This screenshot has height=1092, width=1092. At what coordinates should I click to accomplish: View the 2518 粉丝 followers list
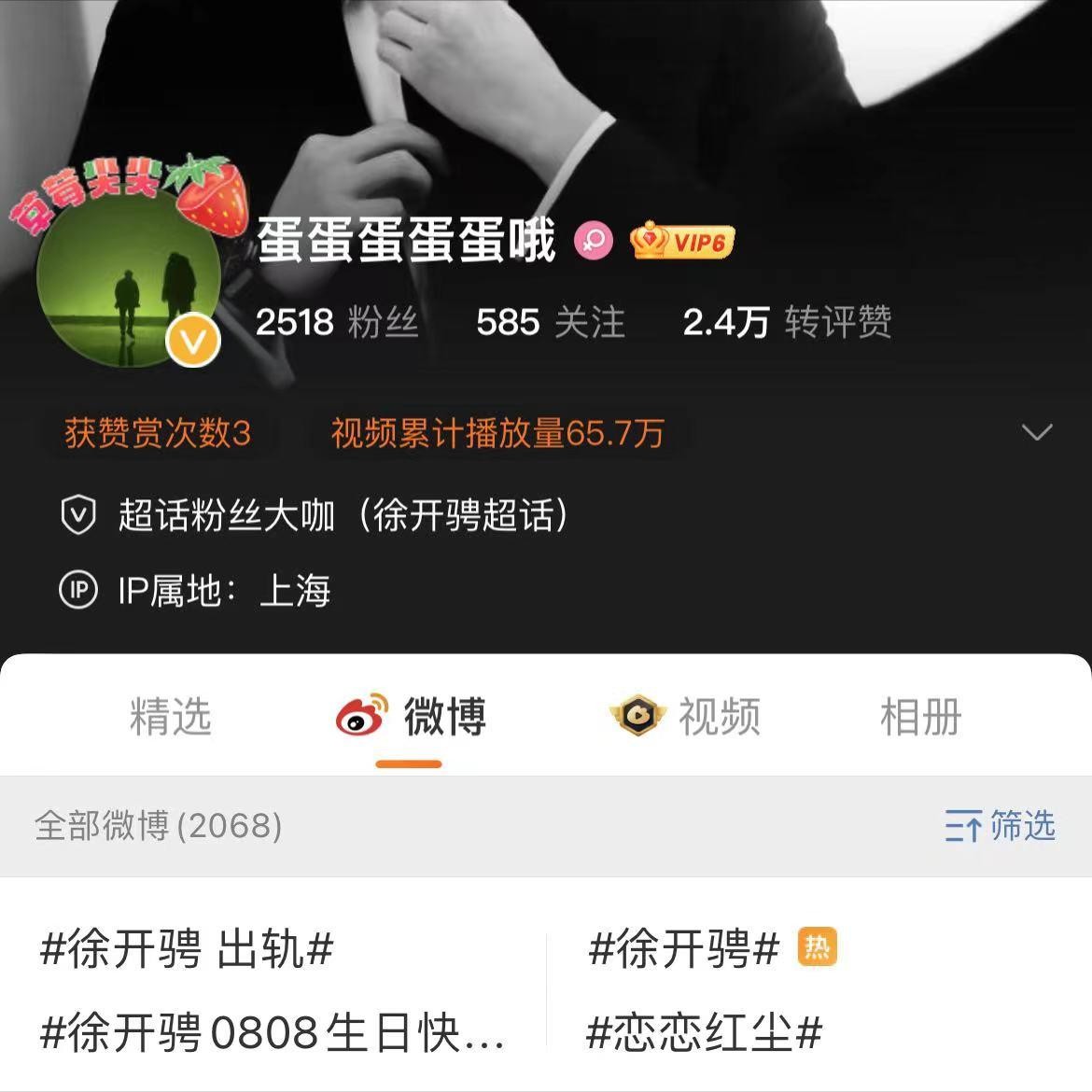(x=336, y=322)
